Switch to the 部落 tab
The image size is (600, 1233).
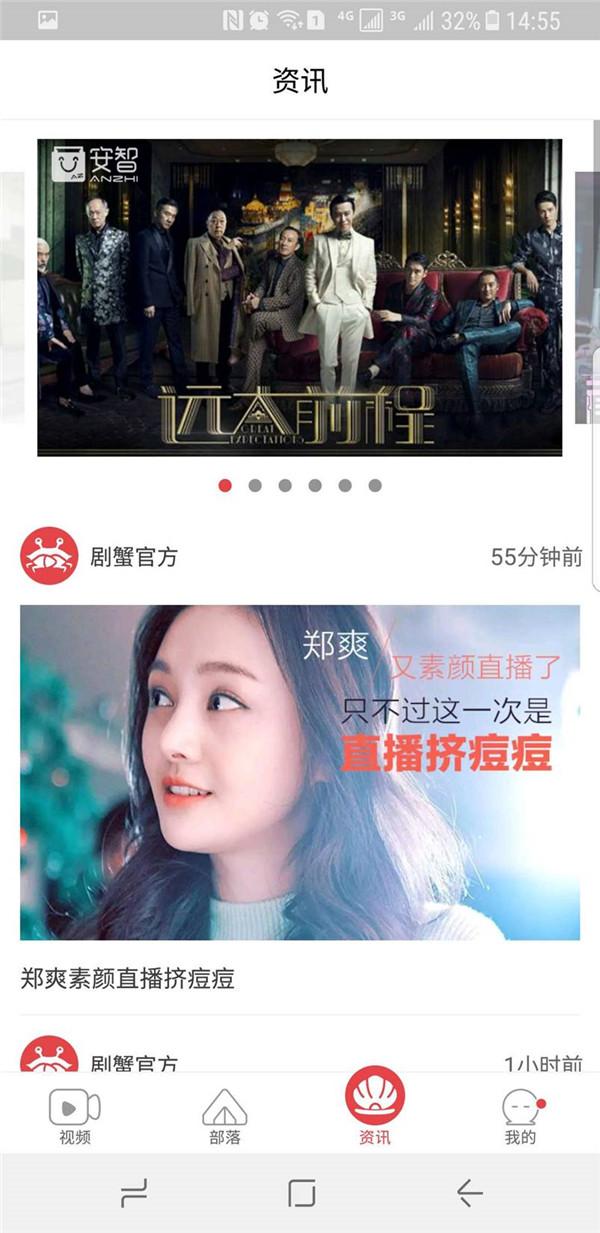click(225, 1116)
